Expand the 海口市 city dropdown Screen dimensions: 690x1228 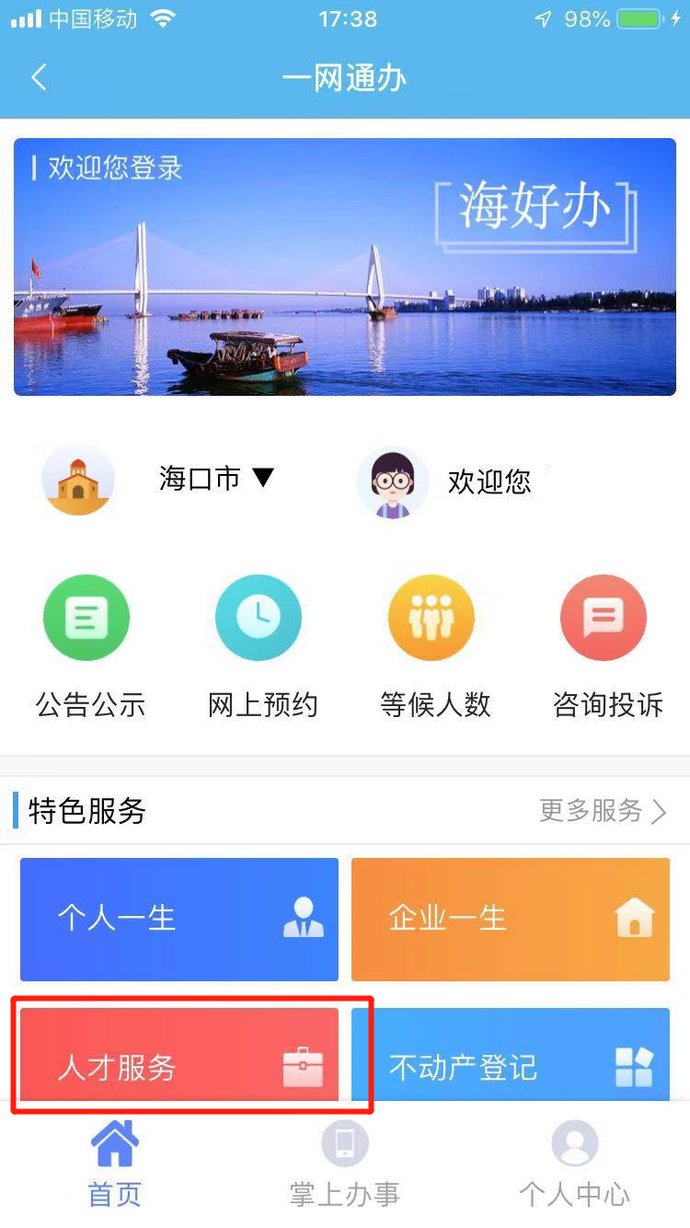click(217, 479)
